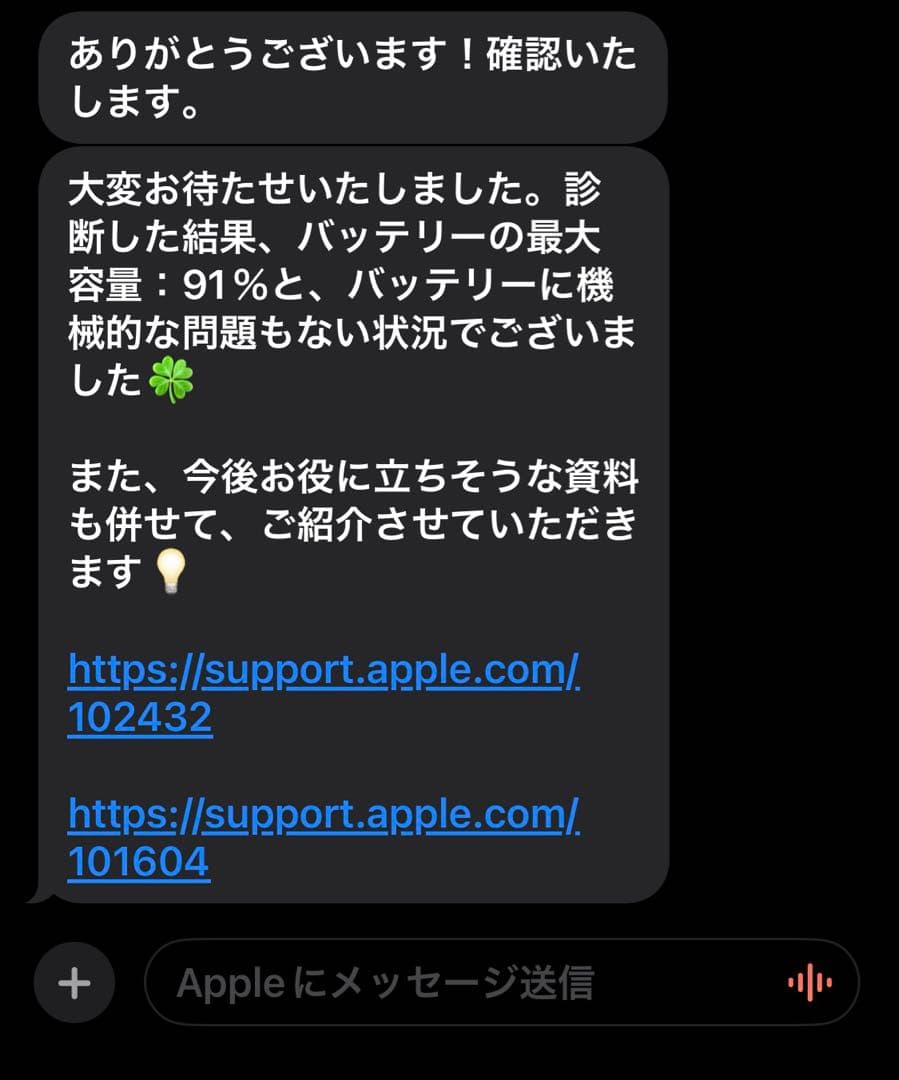The height and width of the screenshot is (1080, 899).
Task: Tap the Apple message input field
Action: (450, 983)
